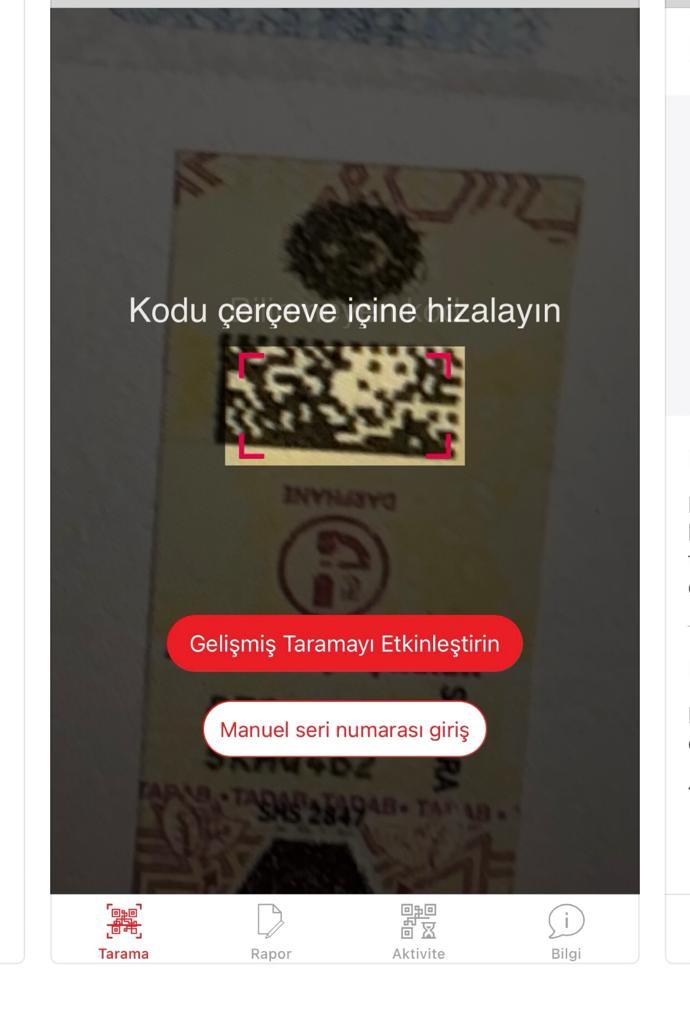The height and width of the screenshot is (1024, 690).
Task: Switch to the Tarama tab
Action: (124, 931)
